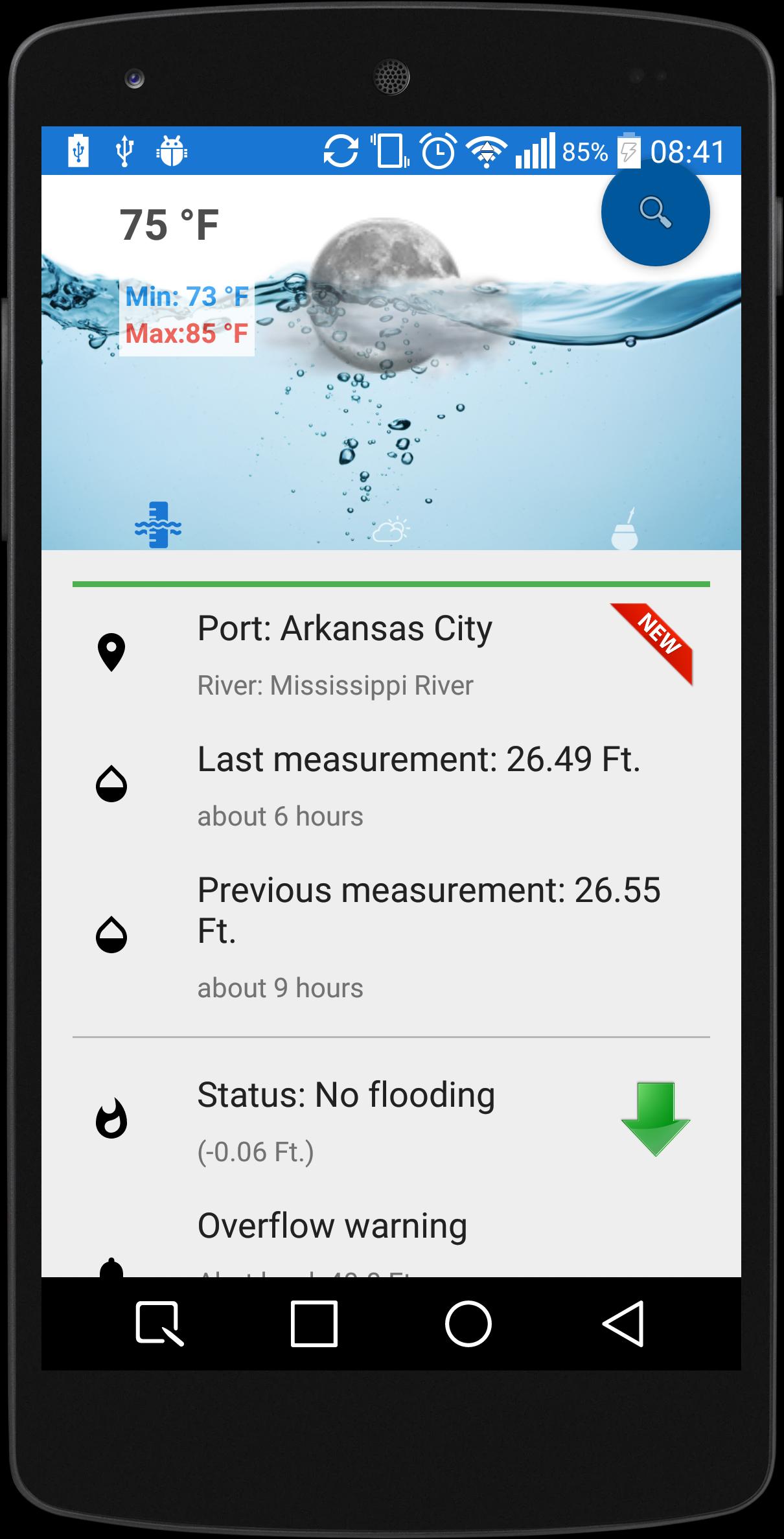Tap the green progress bar above the port card
784x1539 pixels.
click(391, 584)
